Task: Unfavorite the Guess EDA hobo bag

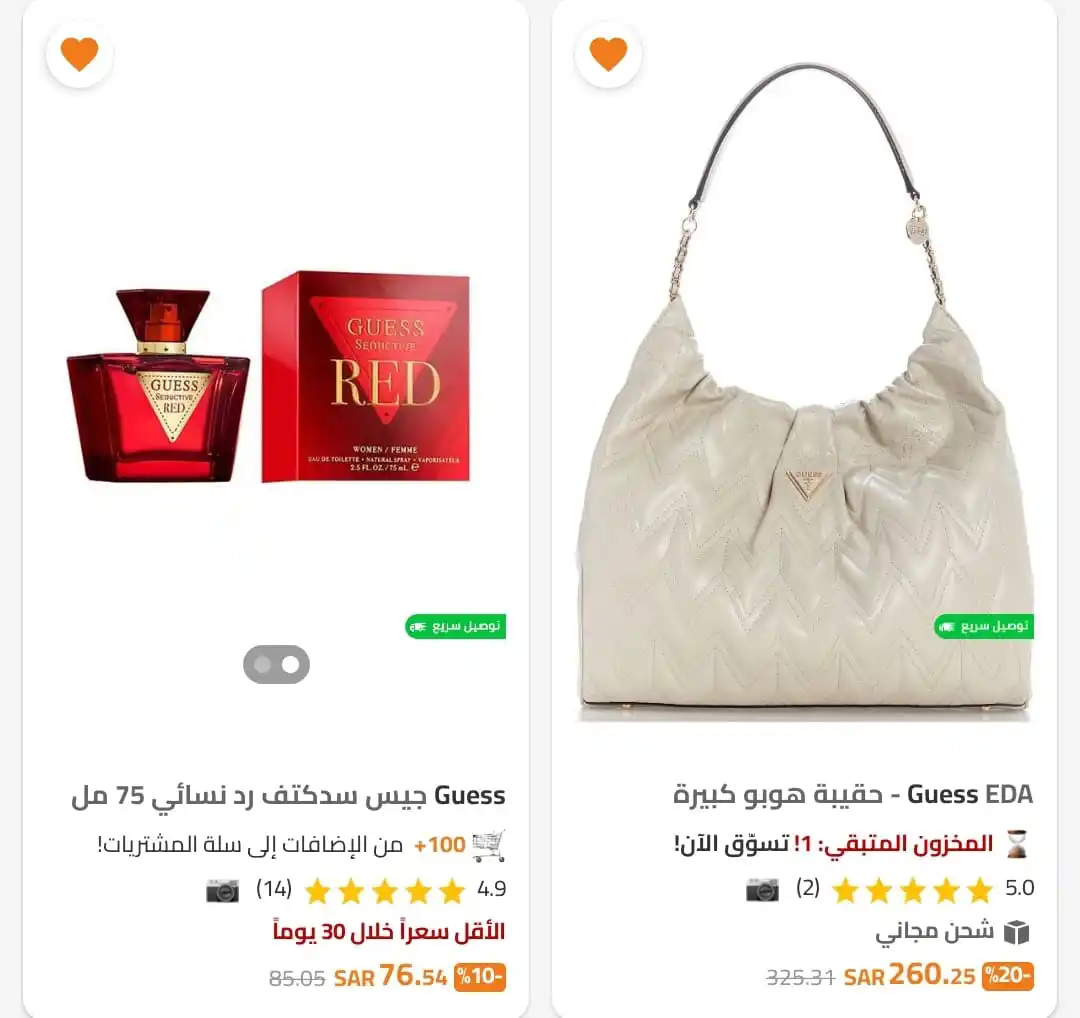Action: pyautogui.click(x=608, y=54)
